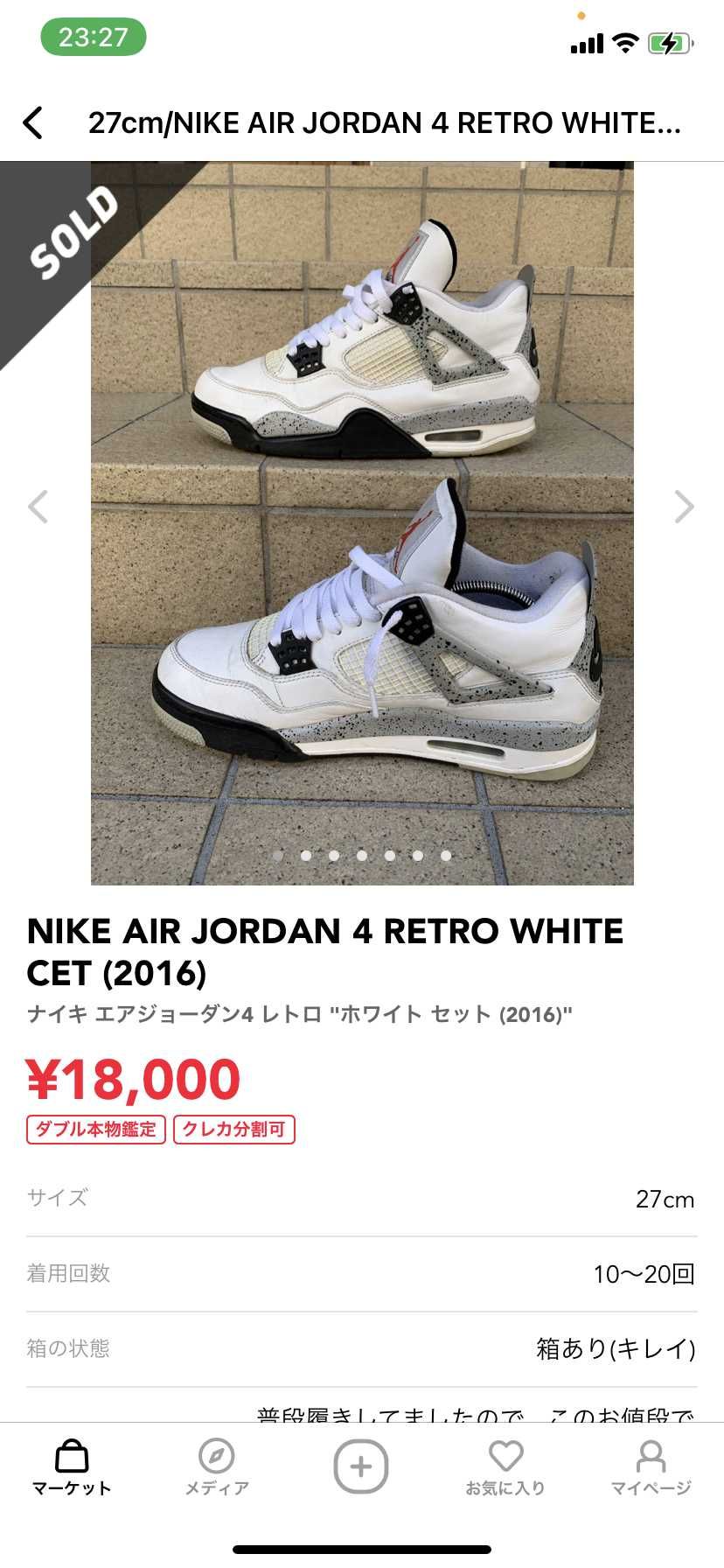The image size is (724, 1568).
Task: Show the previous product photo
Action: [x=38, y=507]
